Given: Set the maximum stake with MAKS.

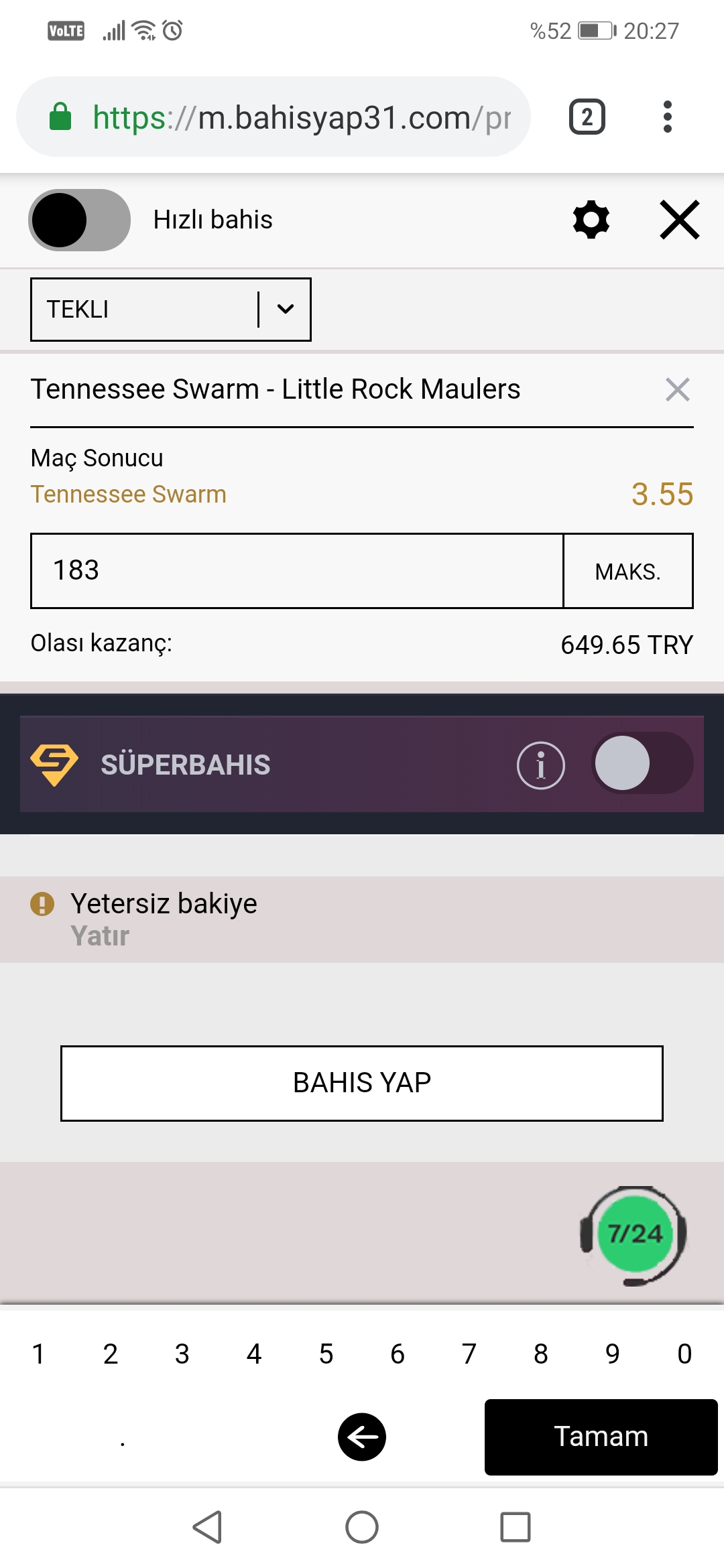Looking at the screenshot, I should tap(628, 571).
